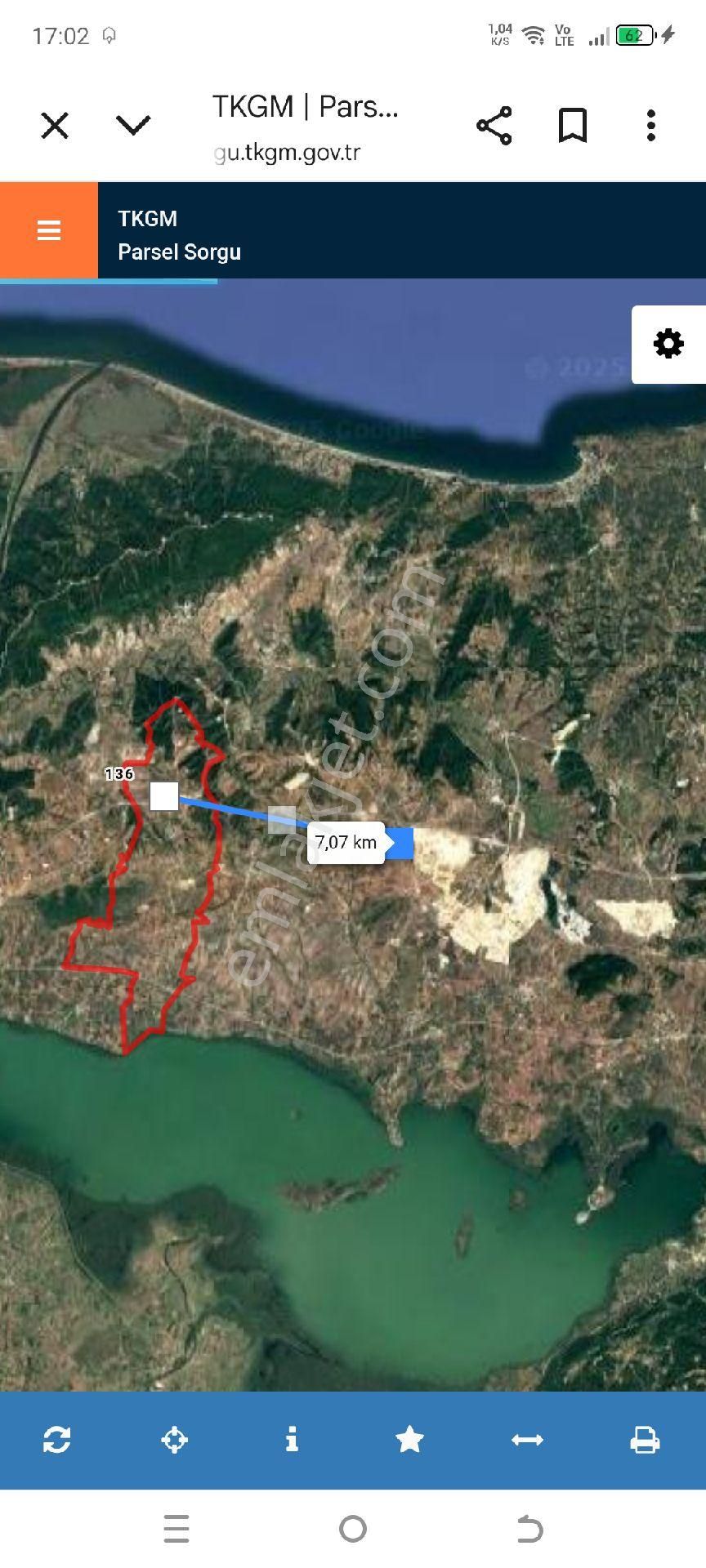Toggle the 7,07 km distance label

(346, 842)
